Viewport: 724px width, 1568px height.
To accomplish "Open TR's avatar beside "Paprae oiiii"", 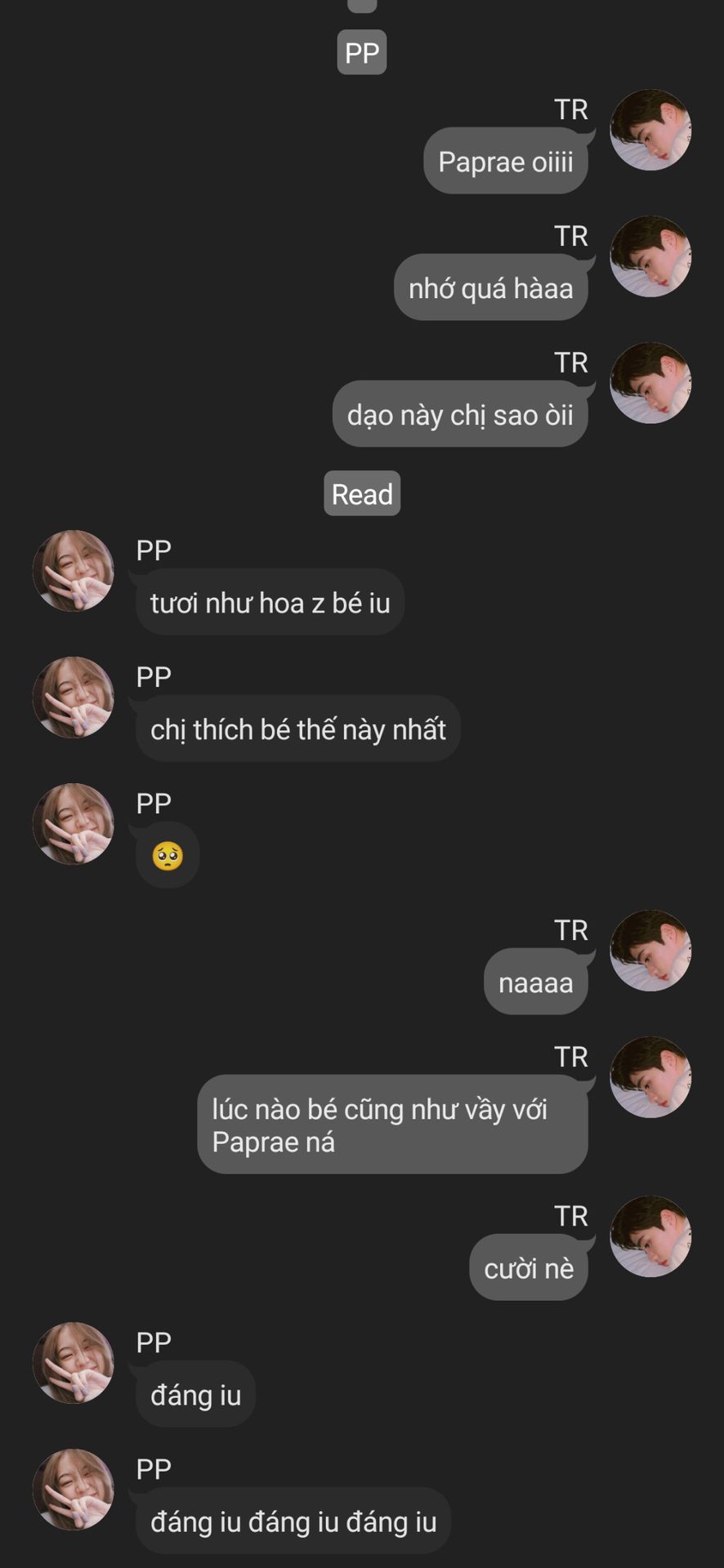I will 650,130.
